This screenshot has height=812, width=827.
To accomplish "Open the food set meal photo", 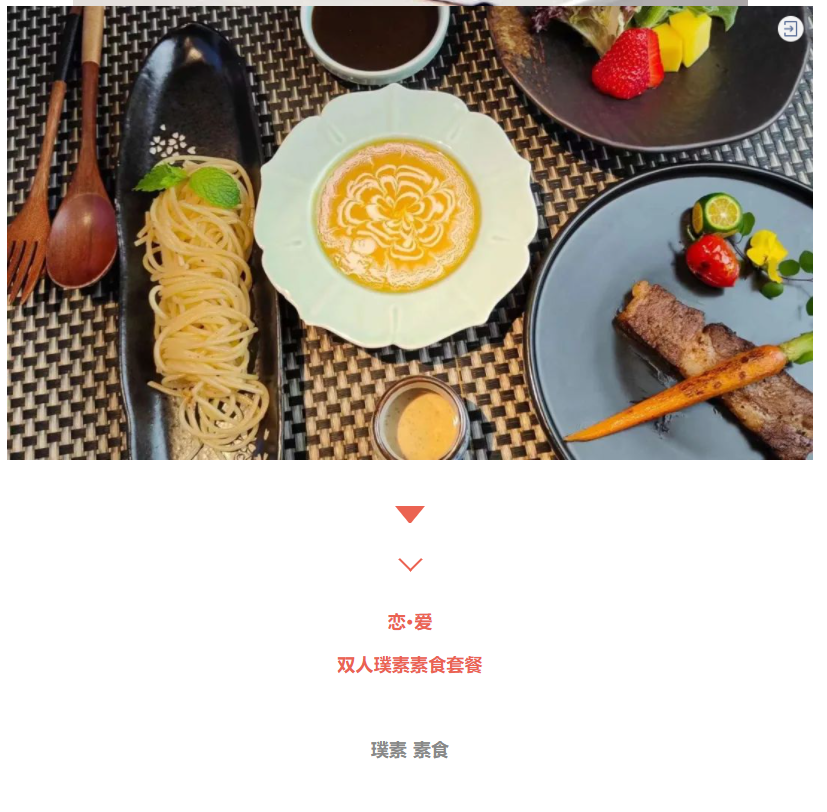I will 410,240.
